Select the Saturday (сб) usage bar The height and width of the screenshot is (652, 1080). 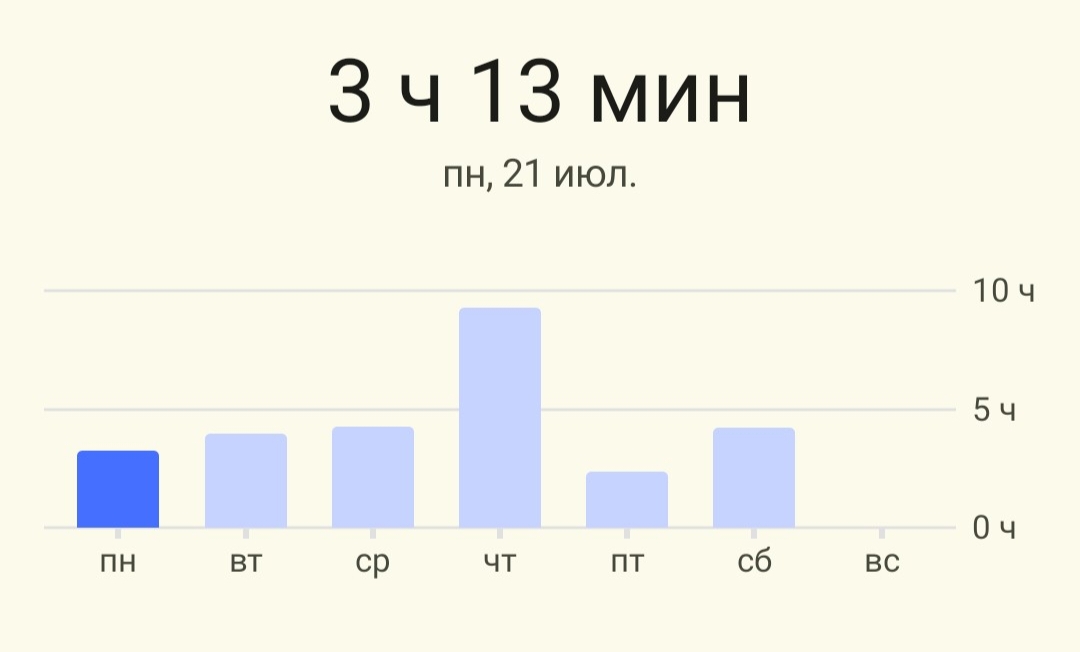coord(753,478)
